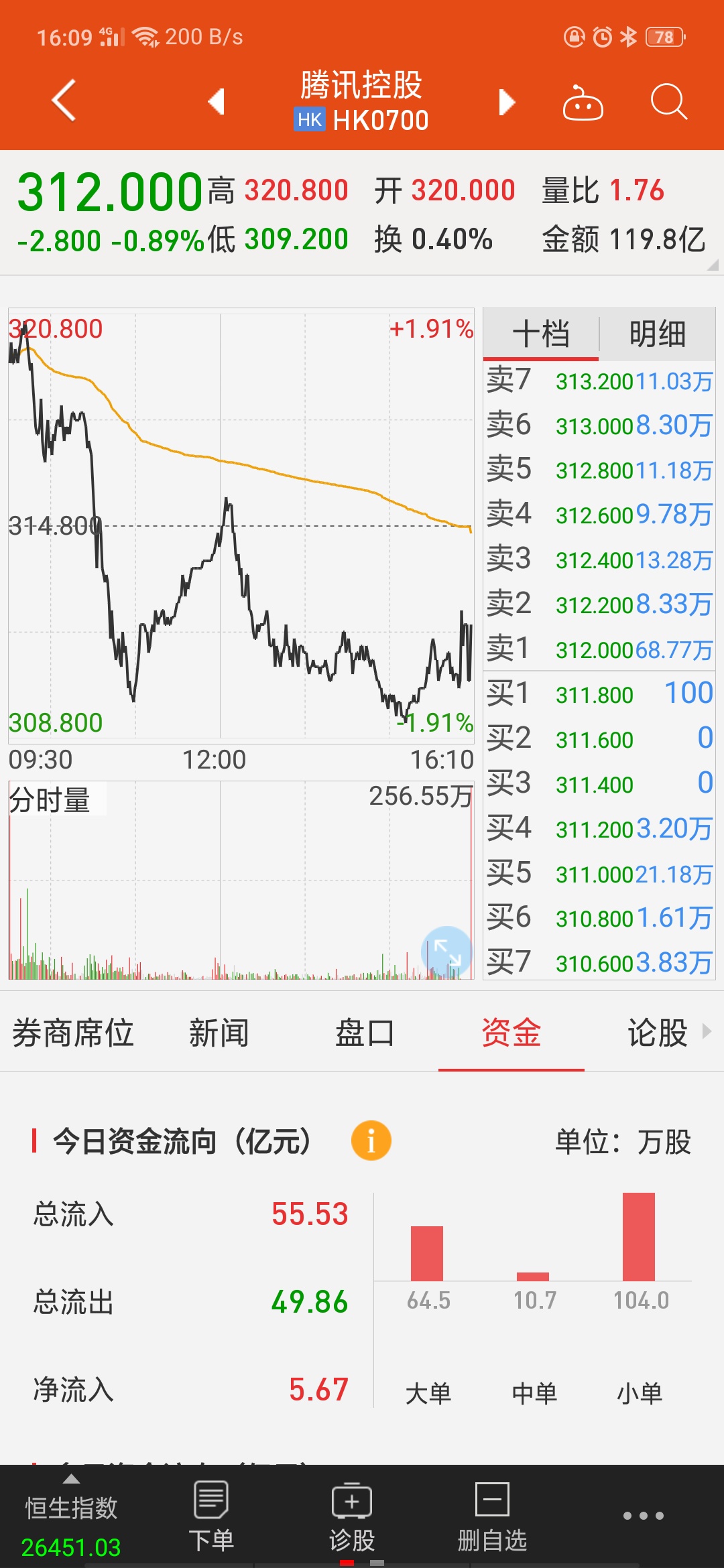Switch to the previous stock with left triangle
This screenshot has width=724, height=1568.
[216, 102]
